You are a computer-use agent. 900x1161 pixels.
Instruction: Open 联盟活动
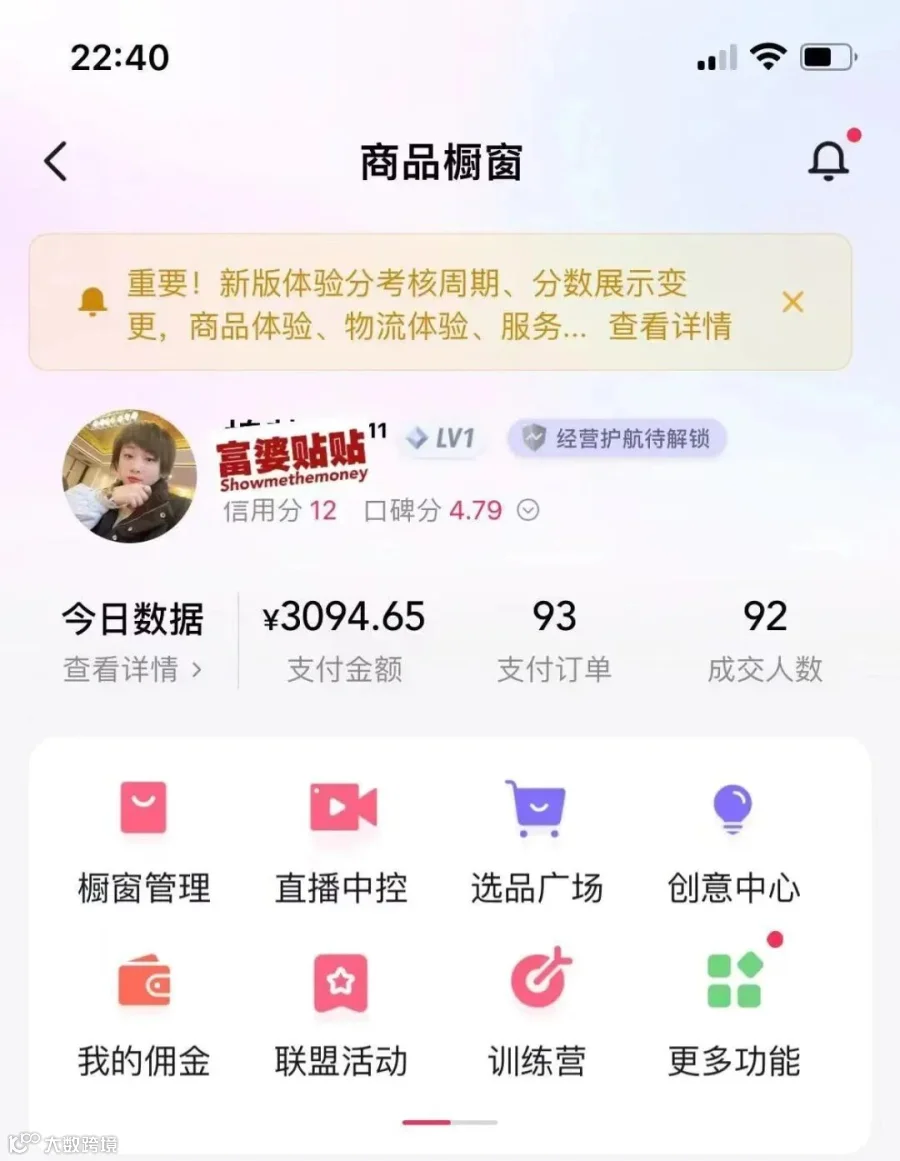pyautogui.click(x=341, y=1016)
